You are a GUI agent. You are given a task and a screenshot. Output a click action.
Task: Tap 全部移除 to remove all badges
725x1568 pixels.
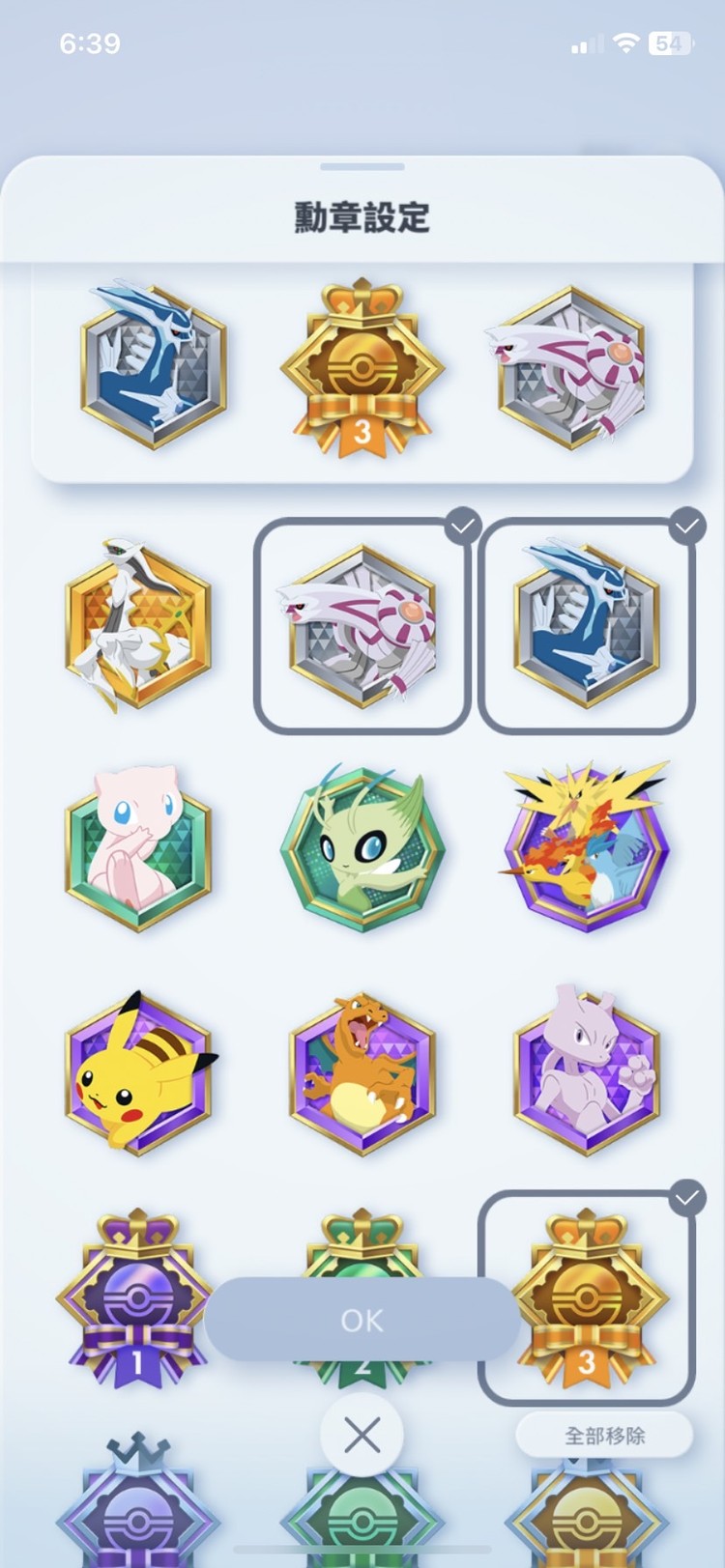pyautogui.click(x=604, y=1436)
